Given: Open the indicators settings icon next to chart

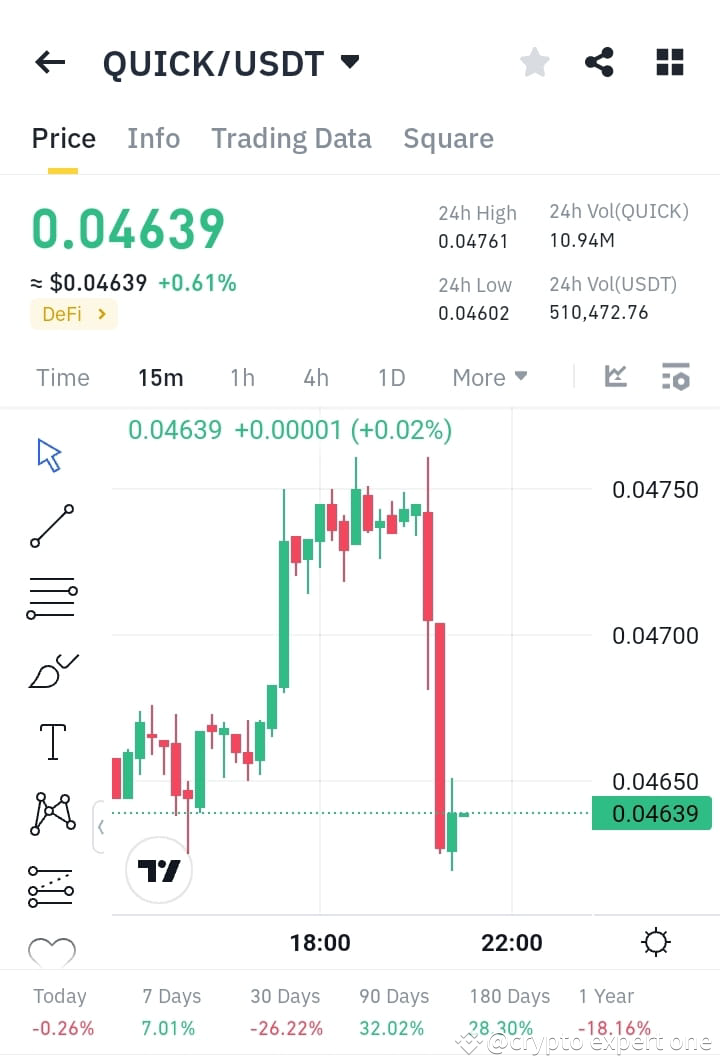Looking at the screenshot, I should tap(676, 377).
